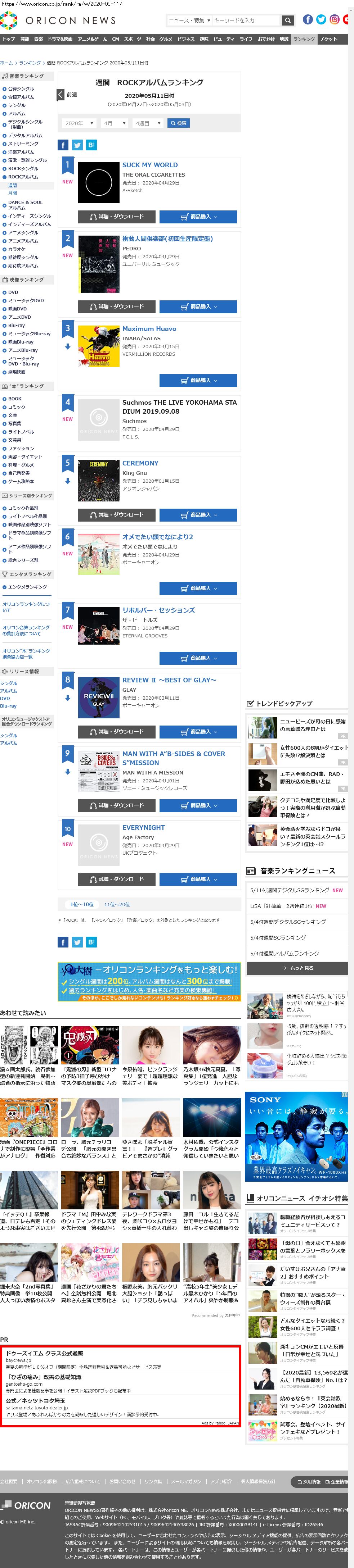Expand 商品購入 for Maximum Huavo
The width and height of the screenshot is (354, 1568).
click(x=198, y=381)
